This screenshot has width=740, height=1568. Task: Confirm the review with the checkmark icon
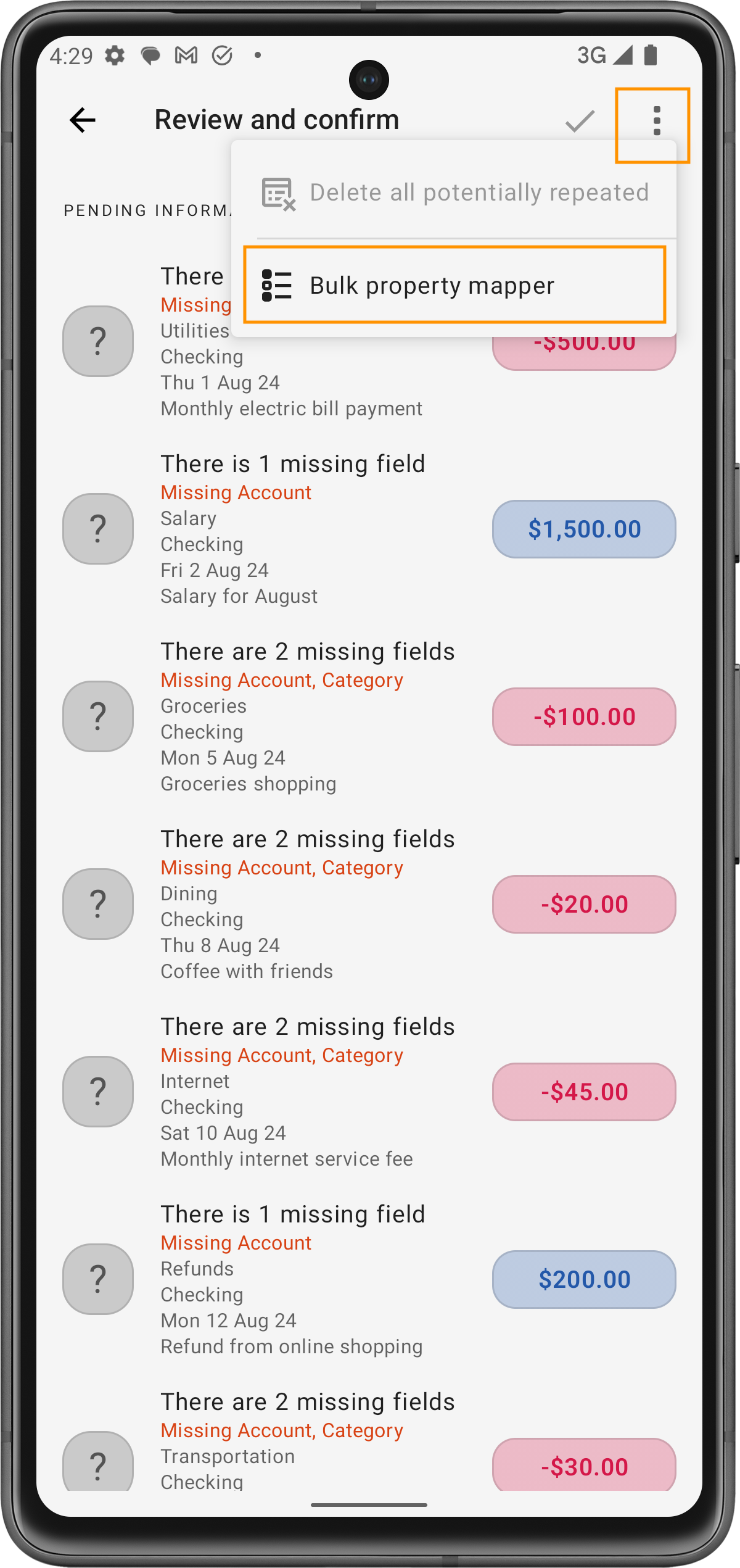tap(580, 121)
